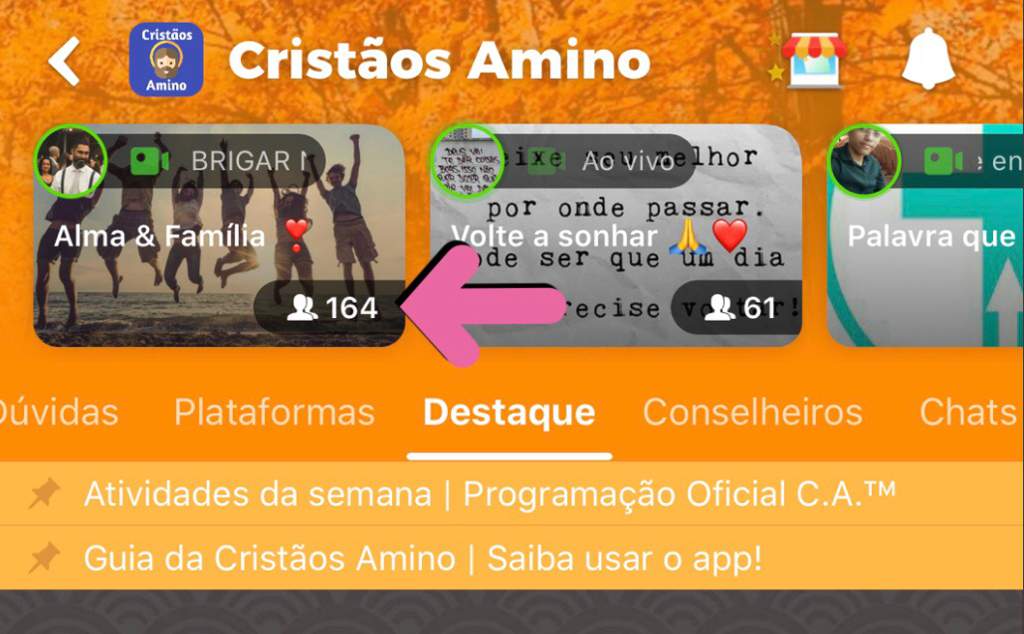Open the pinned Atividades da semana post
The width and height of the screenshot is (1024, 634).
point(490,494)
